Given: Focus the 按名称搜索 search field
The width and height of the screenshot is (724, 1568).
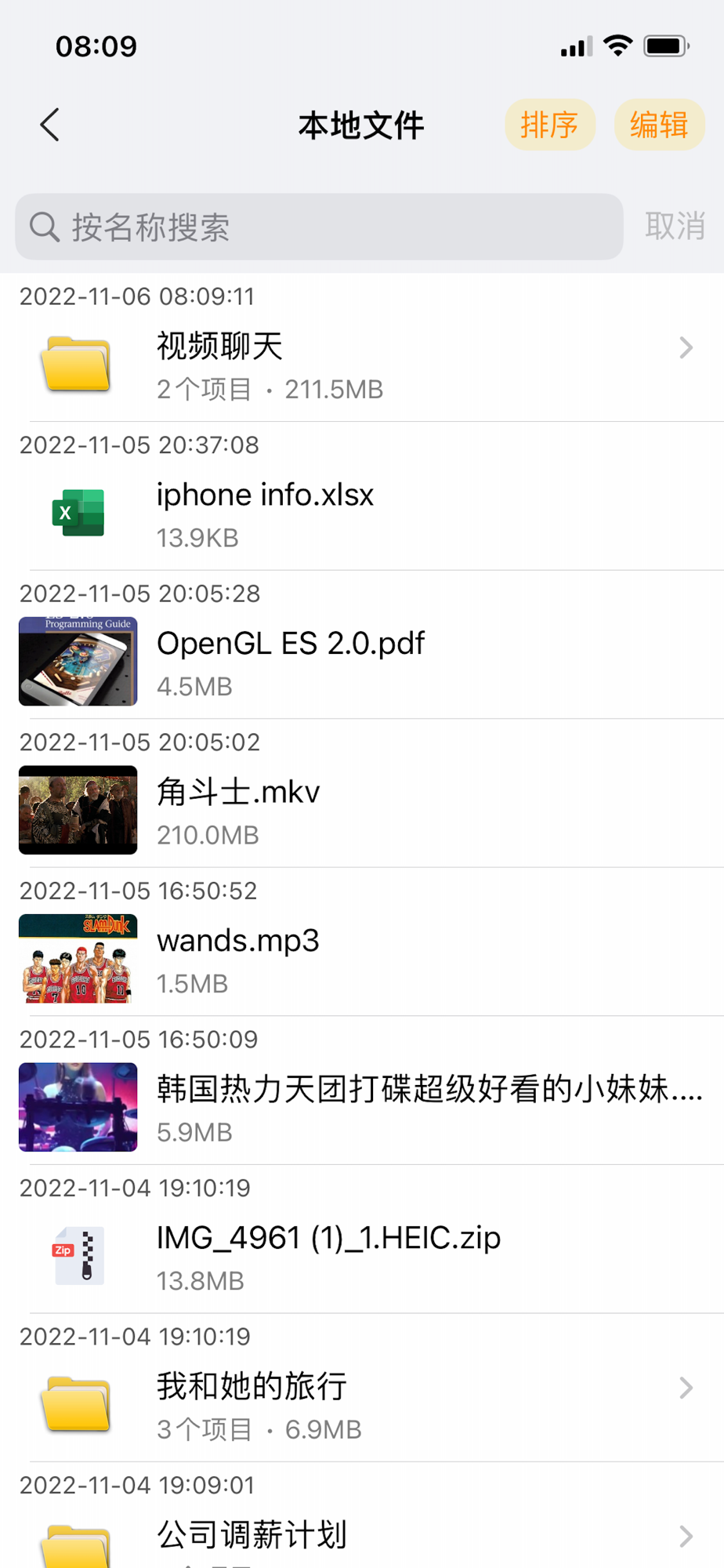Looking at the screenshot, I should (319, 227).
